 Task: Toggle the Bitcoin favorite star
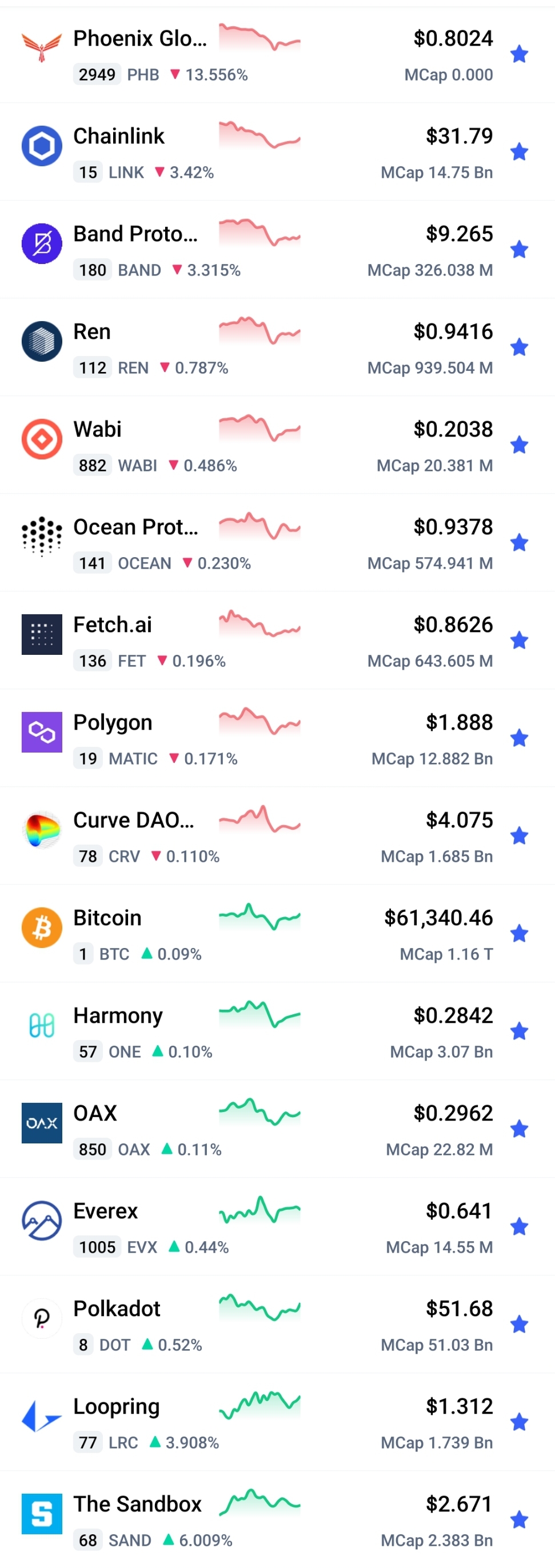tap(519, 934)
